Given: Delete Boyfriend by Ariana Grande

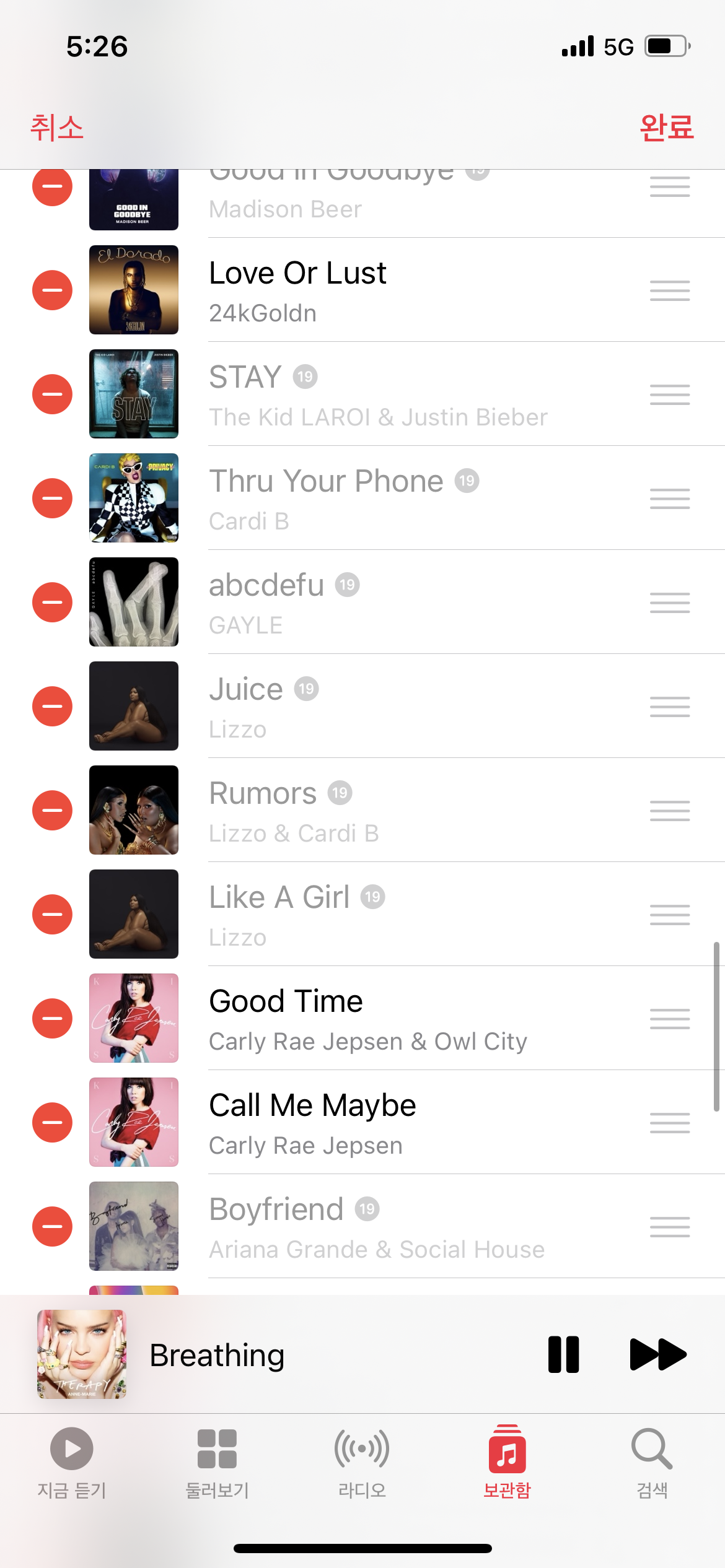Looking at the screenshot, I should (x=52, y=1226).
